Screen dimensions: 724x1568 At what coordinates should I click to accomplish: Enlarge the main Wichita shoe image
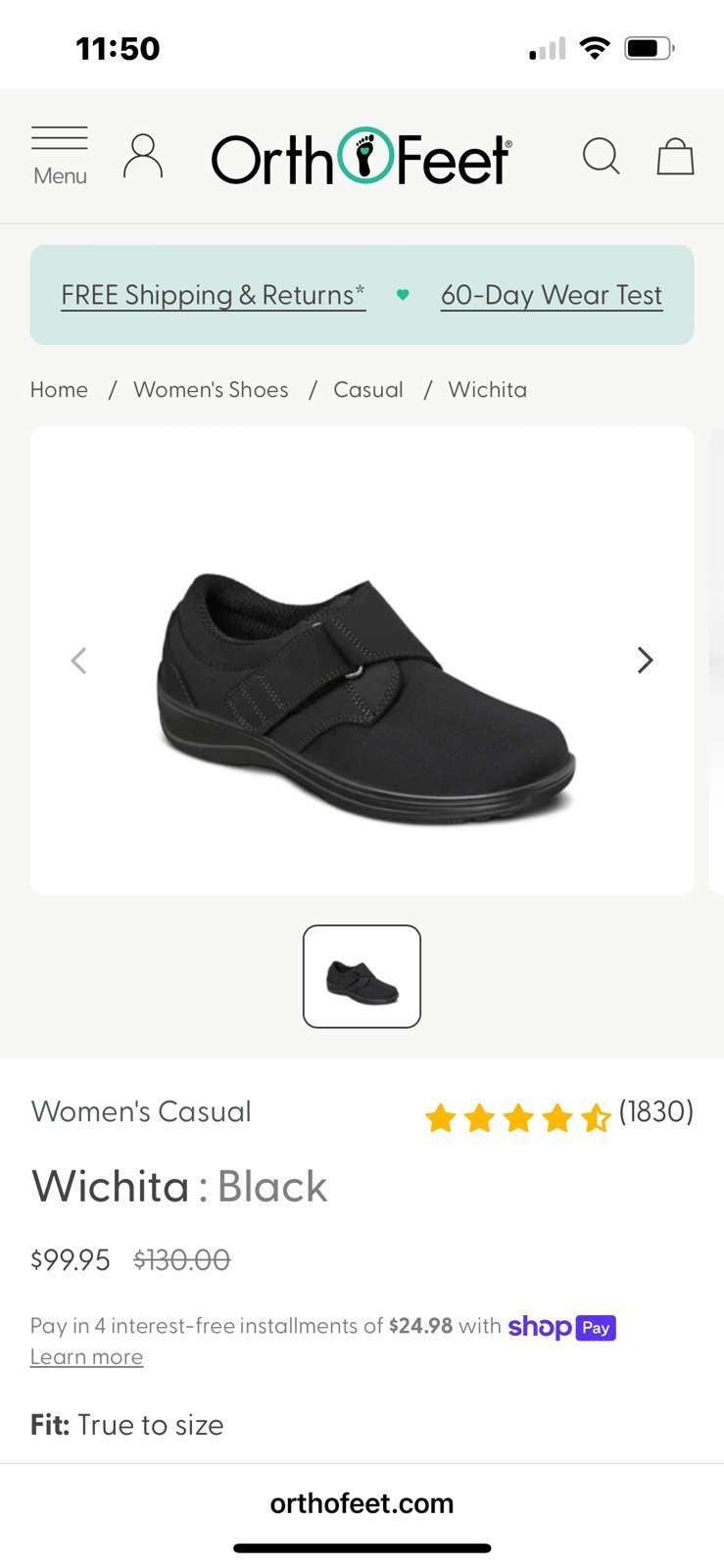(362, 661)
